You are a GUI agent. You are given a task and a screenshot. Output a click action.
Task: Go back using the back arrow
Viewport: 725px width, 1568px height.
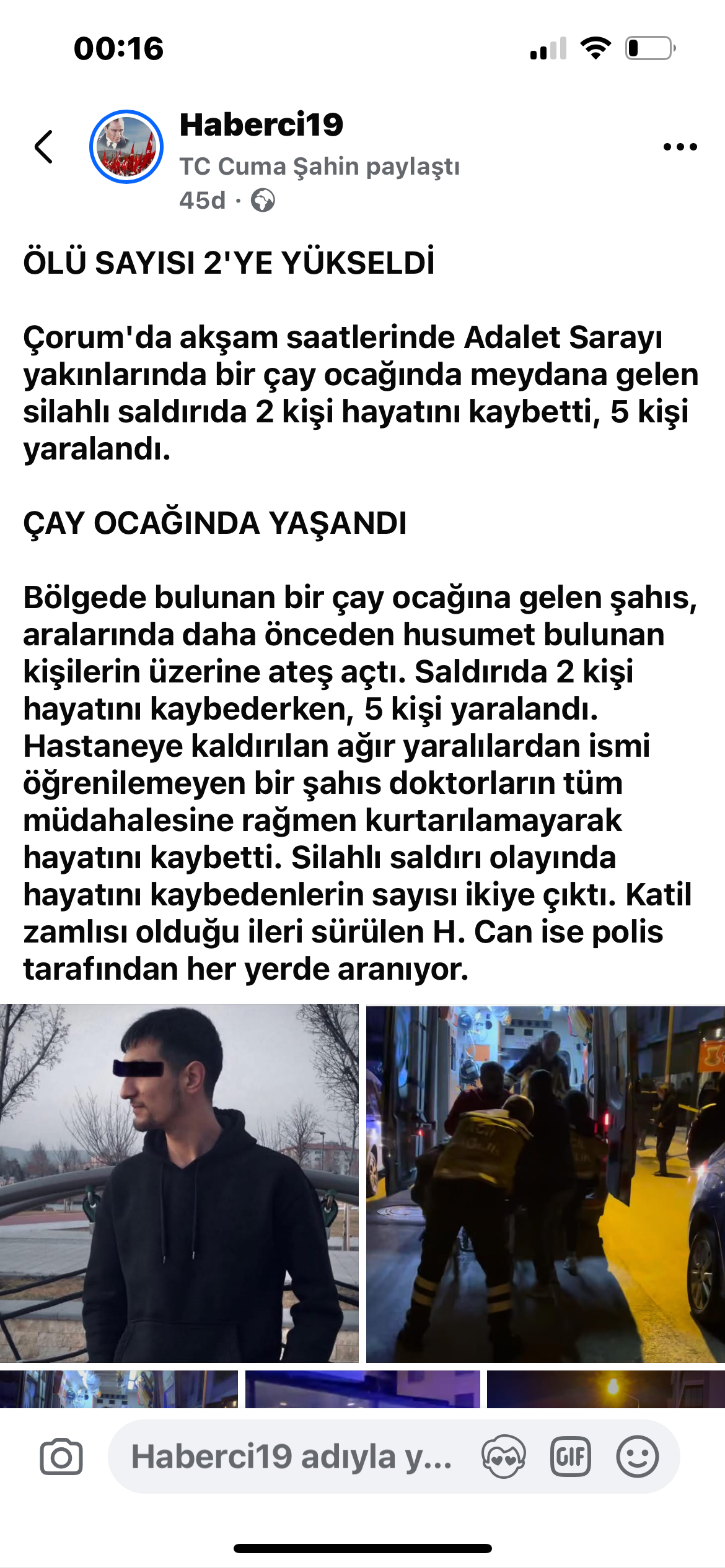coord(44,147)
